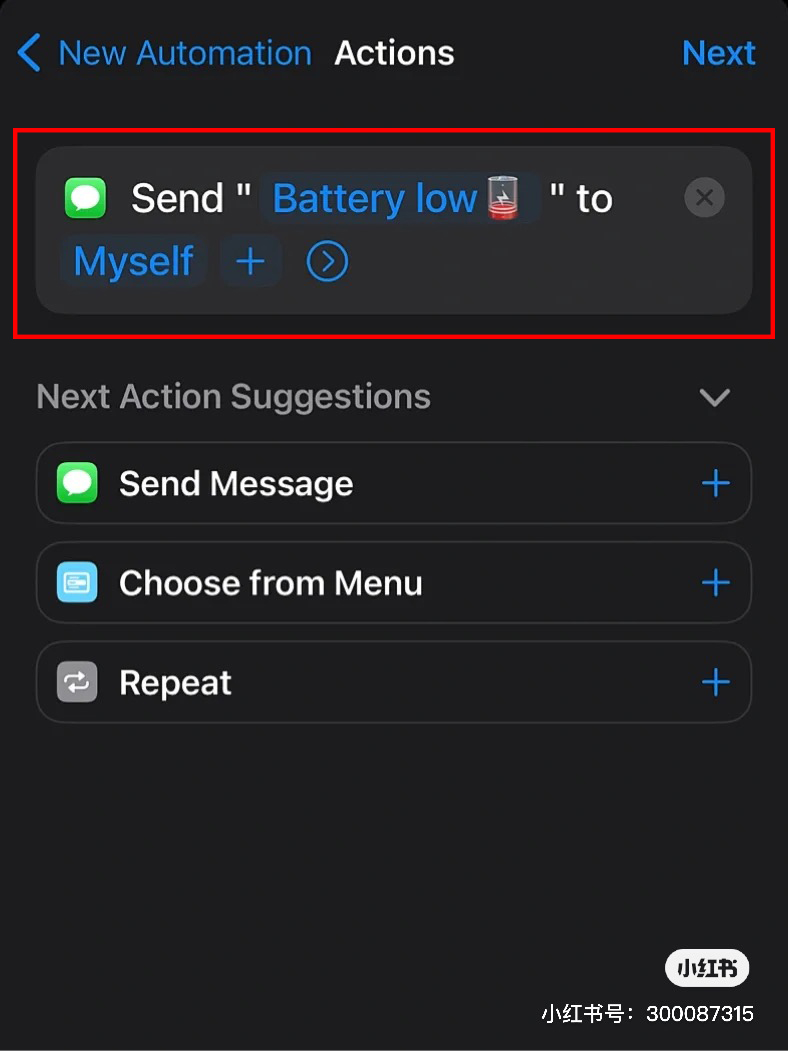Viewport: 788px width, 1051px height.
Task: Expand the Send action options arrow
Action: pyautogui.click(x=327, y=262)
